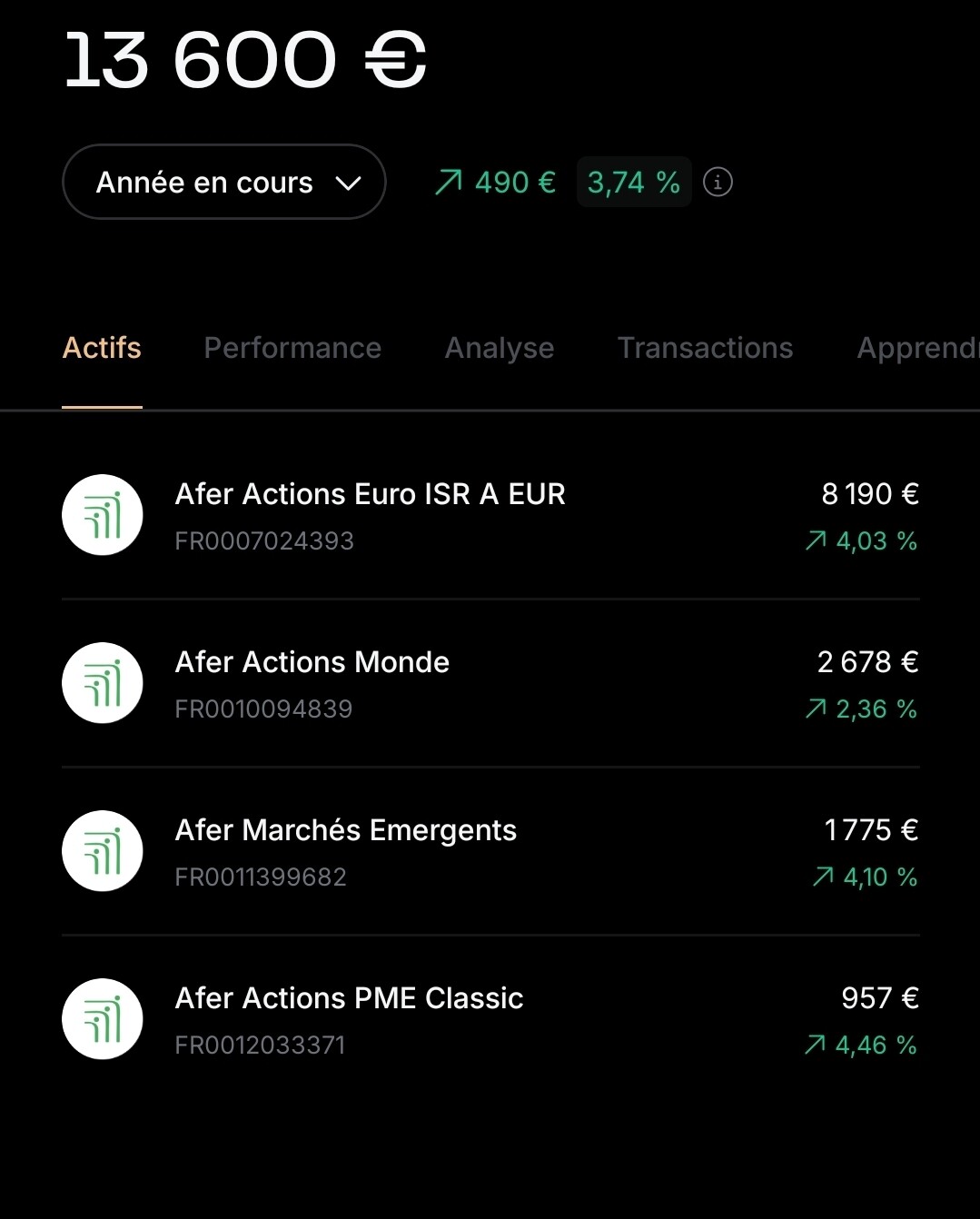
Task: Select Afer Actions PME Classic
Action: (x=490, y=1020)
